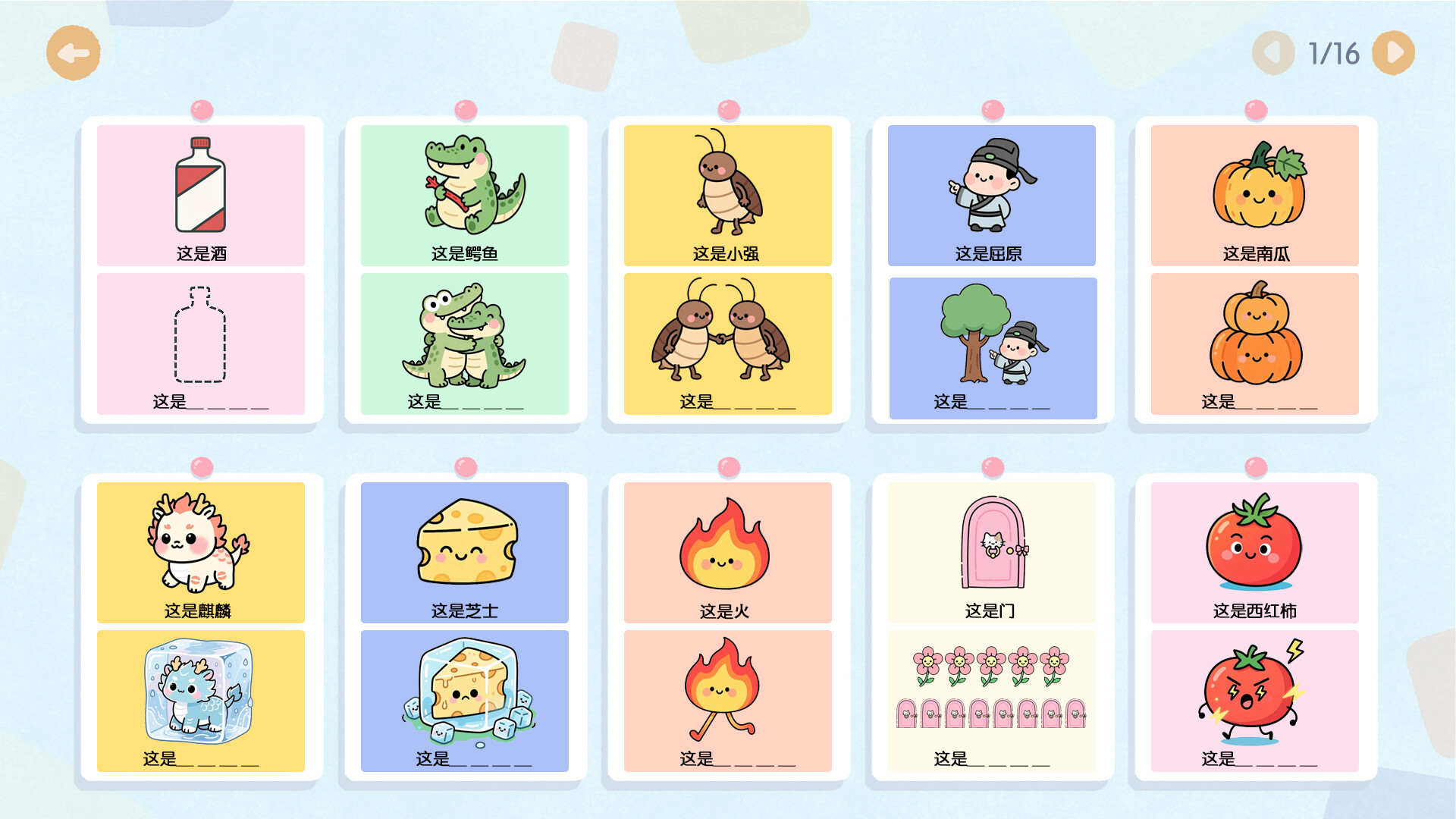Go to the previous page of puzzles
The height and width of the screenshot is (819, 1456).
(x=1273, y=53)
